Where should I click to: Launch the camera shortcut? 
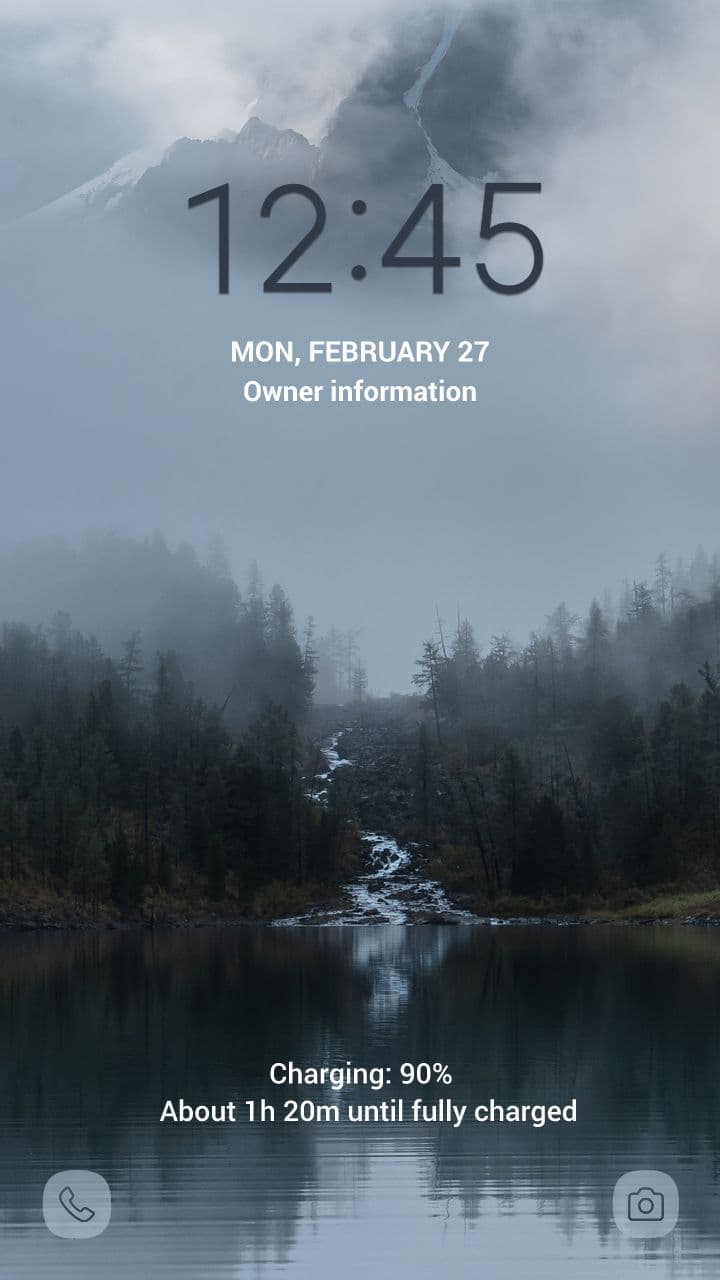(x=645, y=1204)
